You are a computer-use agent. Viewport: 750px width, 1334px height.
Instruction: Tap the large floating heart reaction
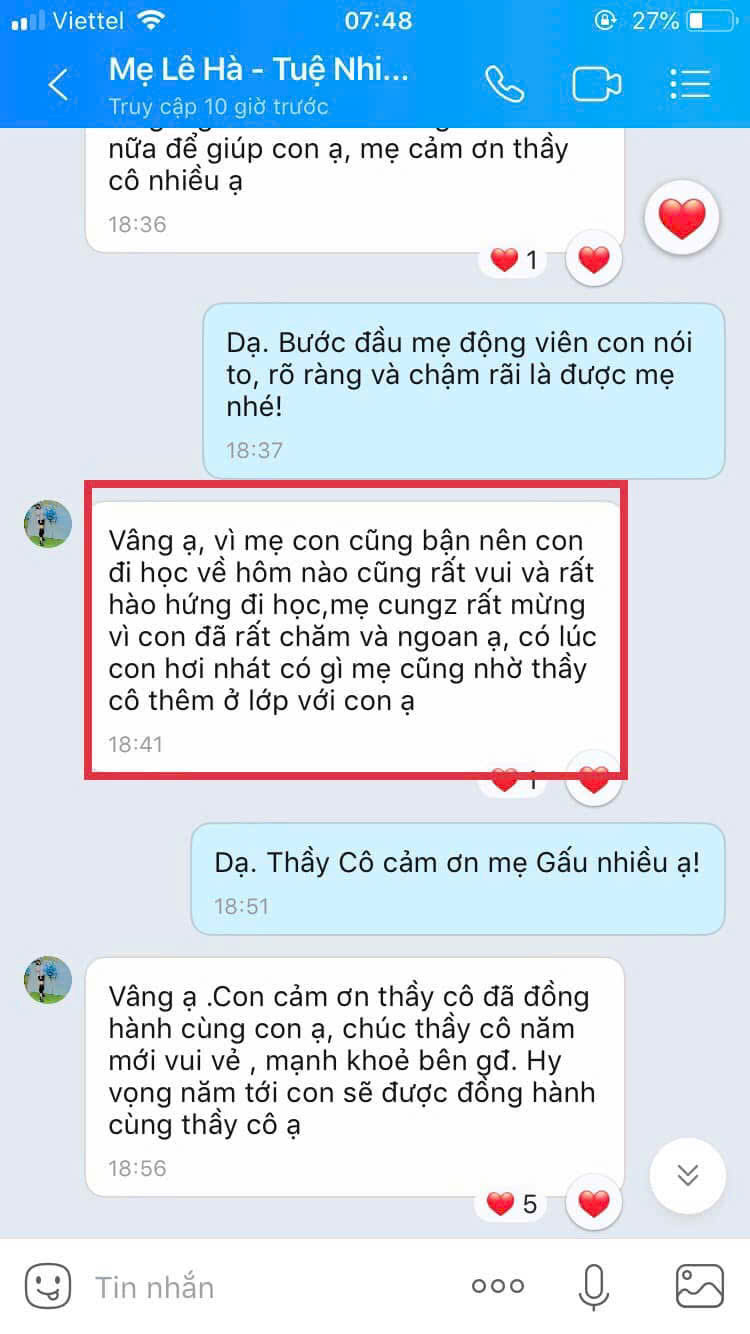click(682, 217)
